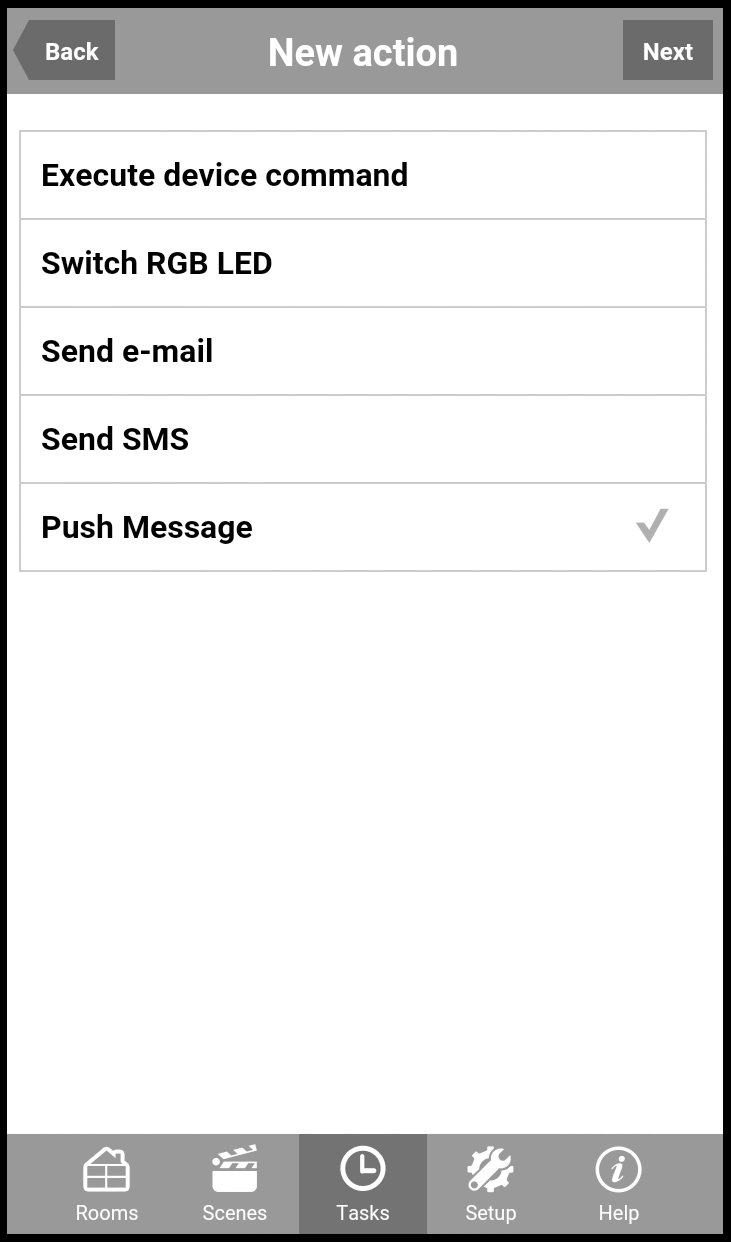Screen dimensions: 731x1242
Task: Choose the Switch RGB LED option
Action: coord(362,263)
